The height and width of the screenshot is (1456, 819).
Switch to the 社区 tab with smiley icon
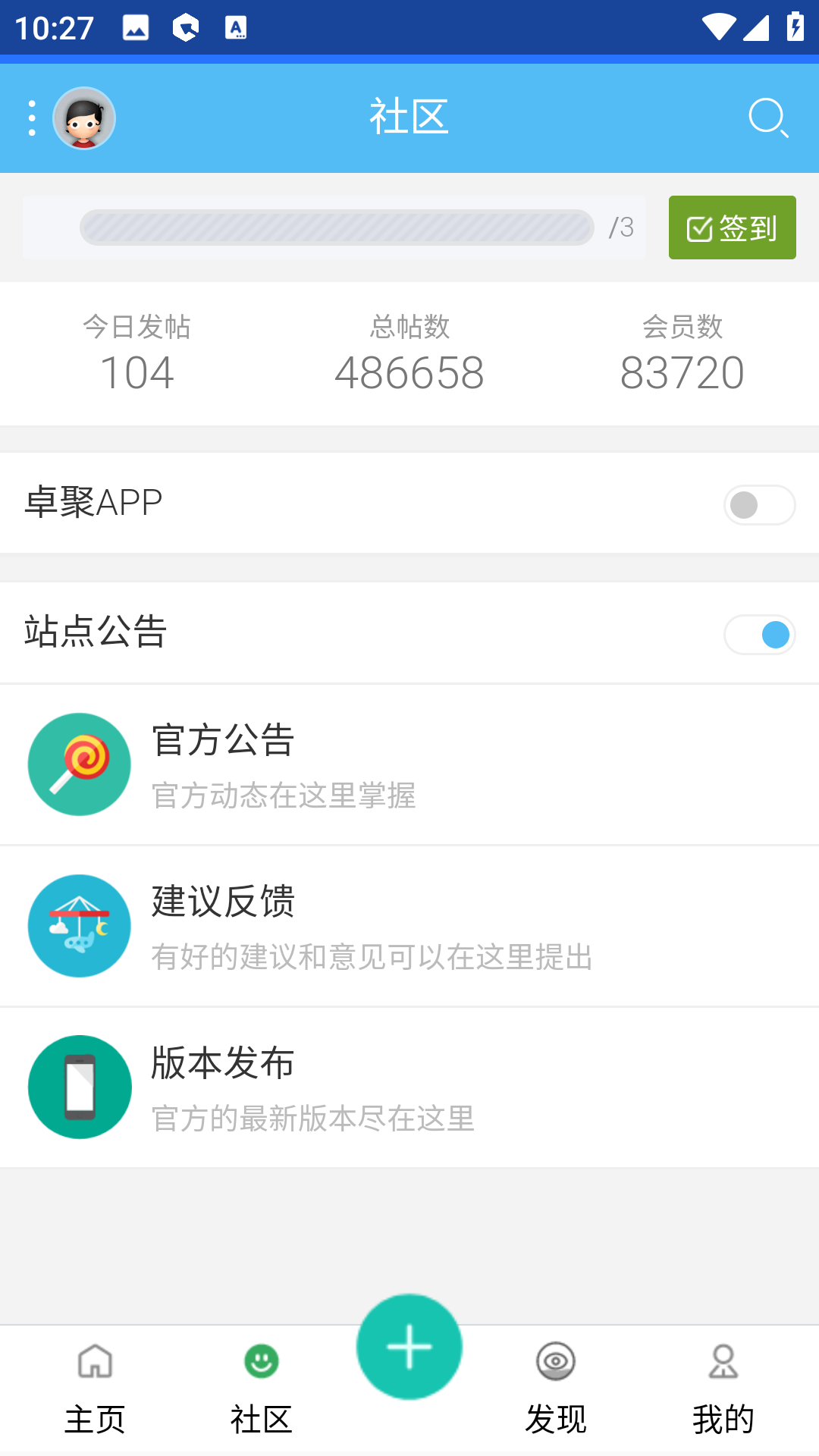pos(262,1361)
